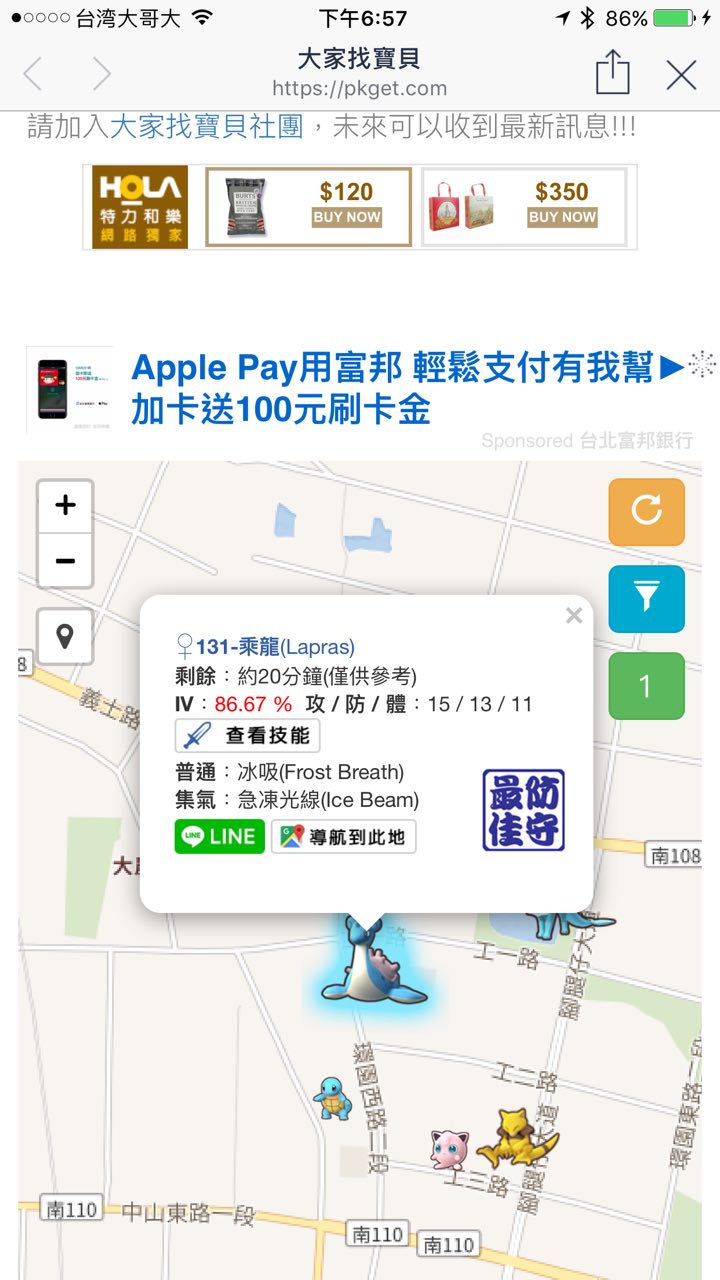Open the HOLA $120 Buy Now ad
Image resolution: width=720 pixels, height=1280 pixels.
[308, 207]
